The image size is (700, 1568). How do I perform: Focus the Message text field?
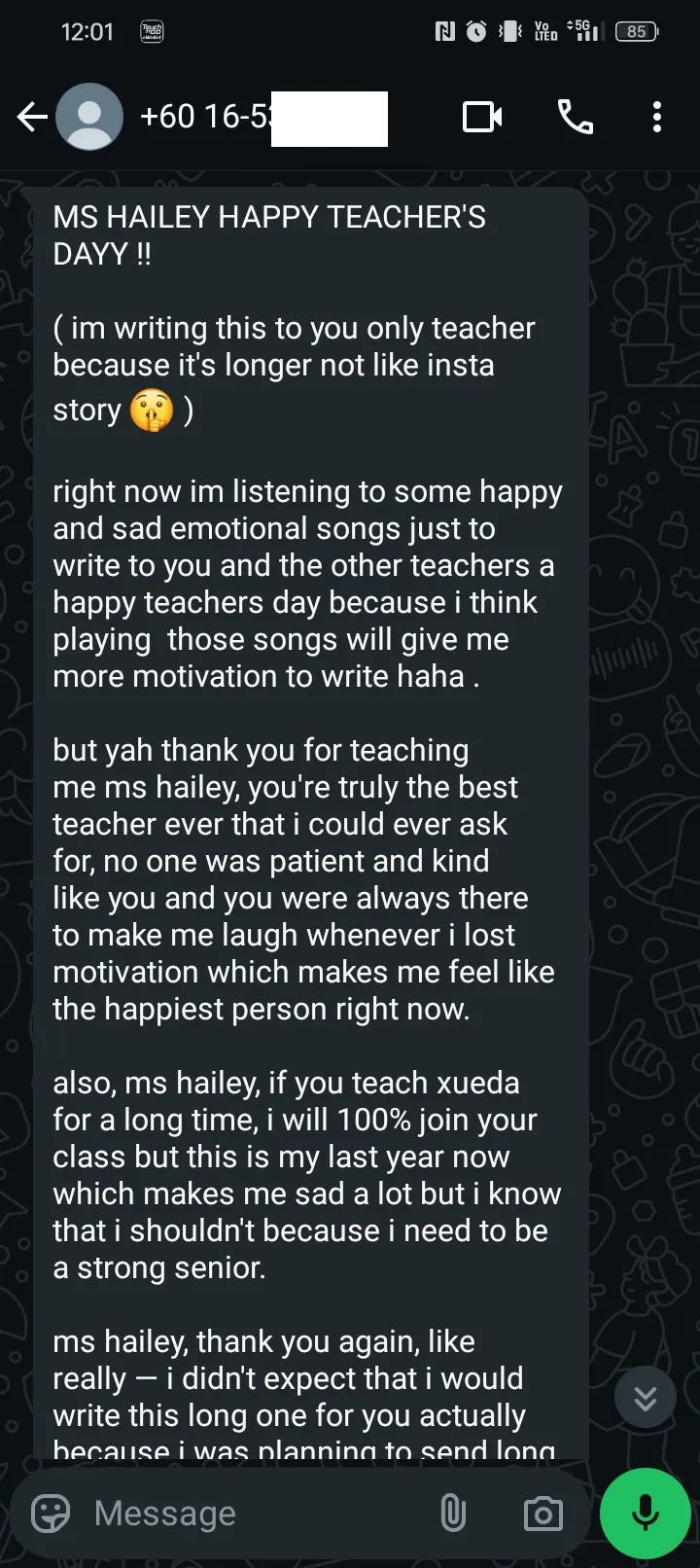(x=253, y=1514)
